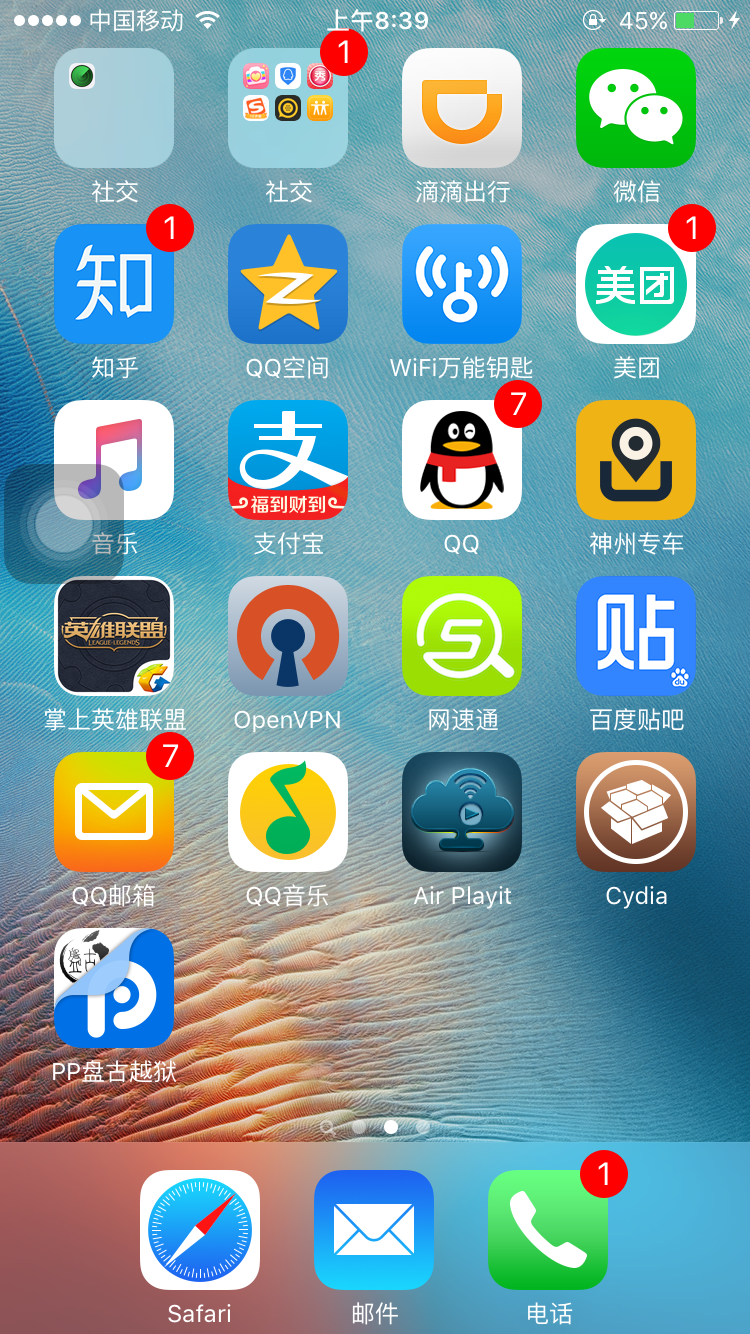Open 掌上英雄联盟 (LoL companion app)
Image resolution: width=750 pixels, height=1334 pixels.
pyautogui.click(x=114, y=636)
